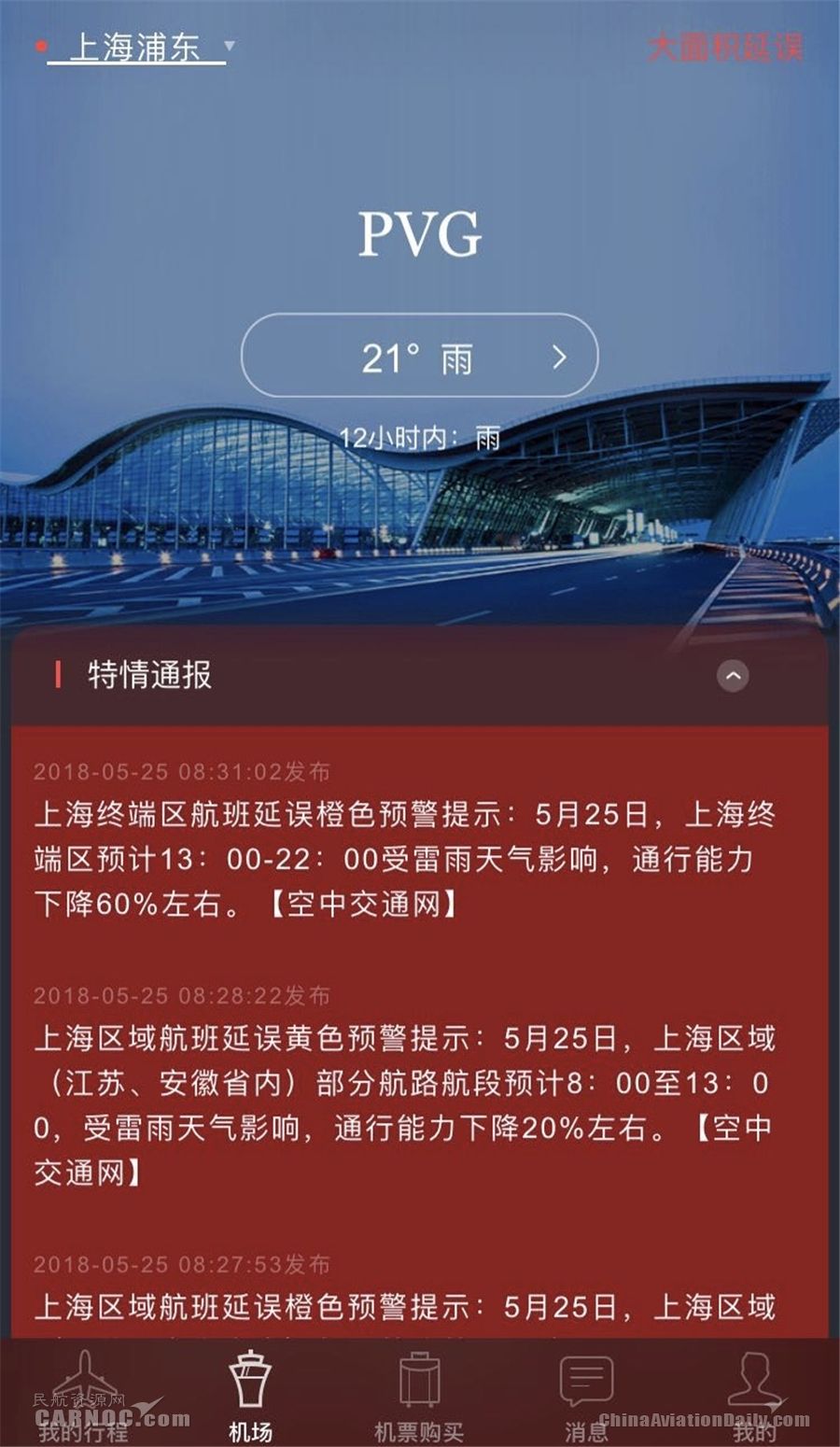The height and width of the screenshot is (1447, 840).
Task: Select the 机场 tab
Action: (x=250, y=1396)
